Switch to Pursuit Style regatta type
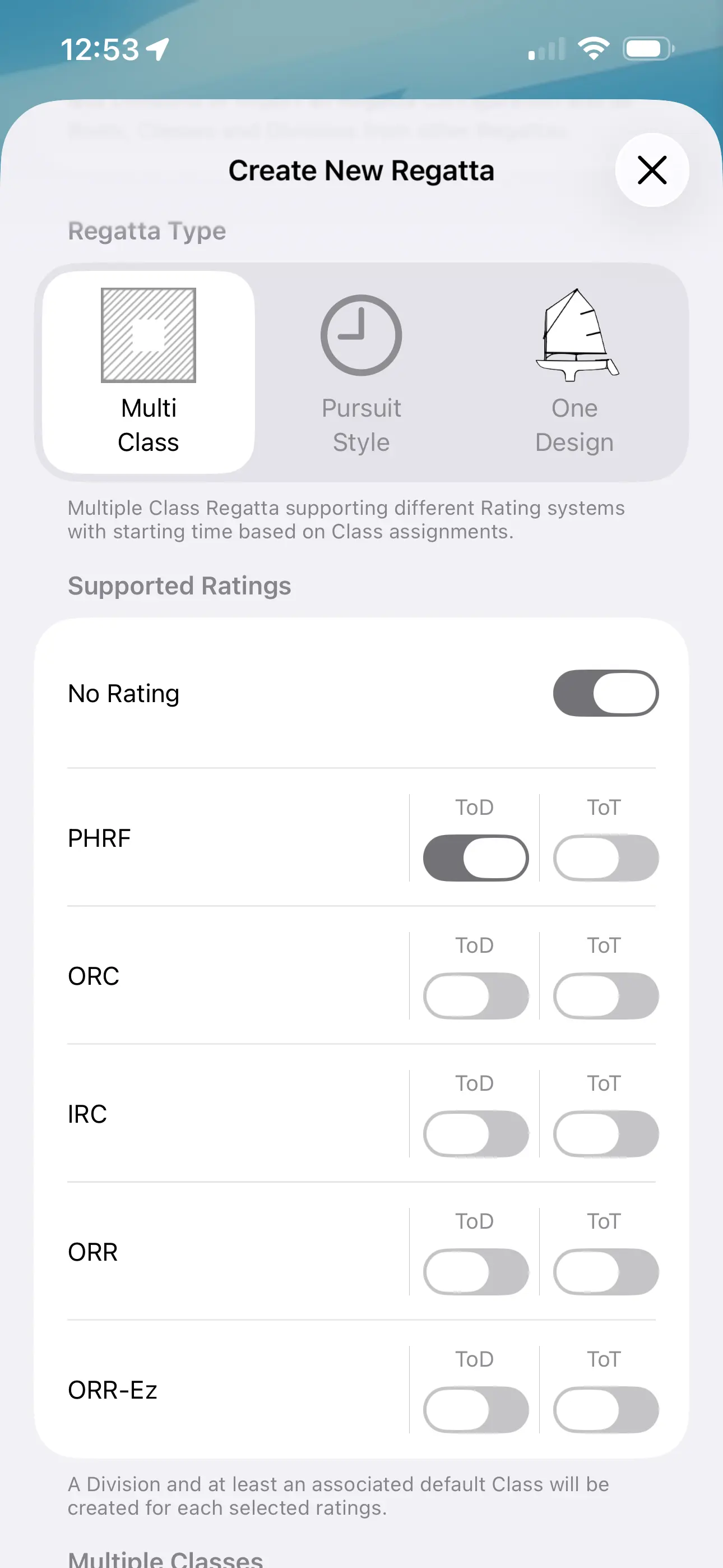This screenshot has height=1568, width=723. tap(361, 372)
